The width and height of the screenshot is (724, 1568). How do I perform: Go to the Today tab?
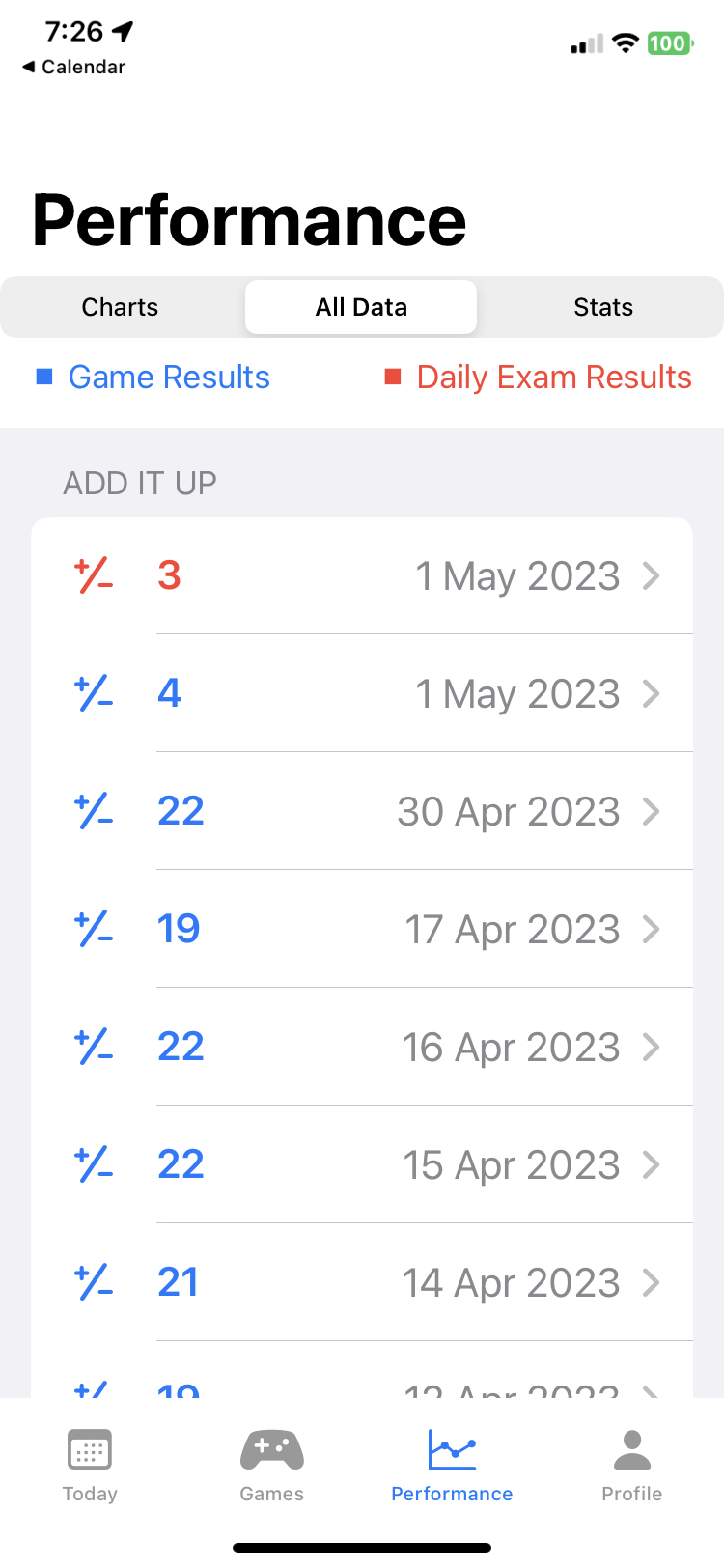(x=90, y=1466)
